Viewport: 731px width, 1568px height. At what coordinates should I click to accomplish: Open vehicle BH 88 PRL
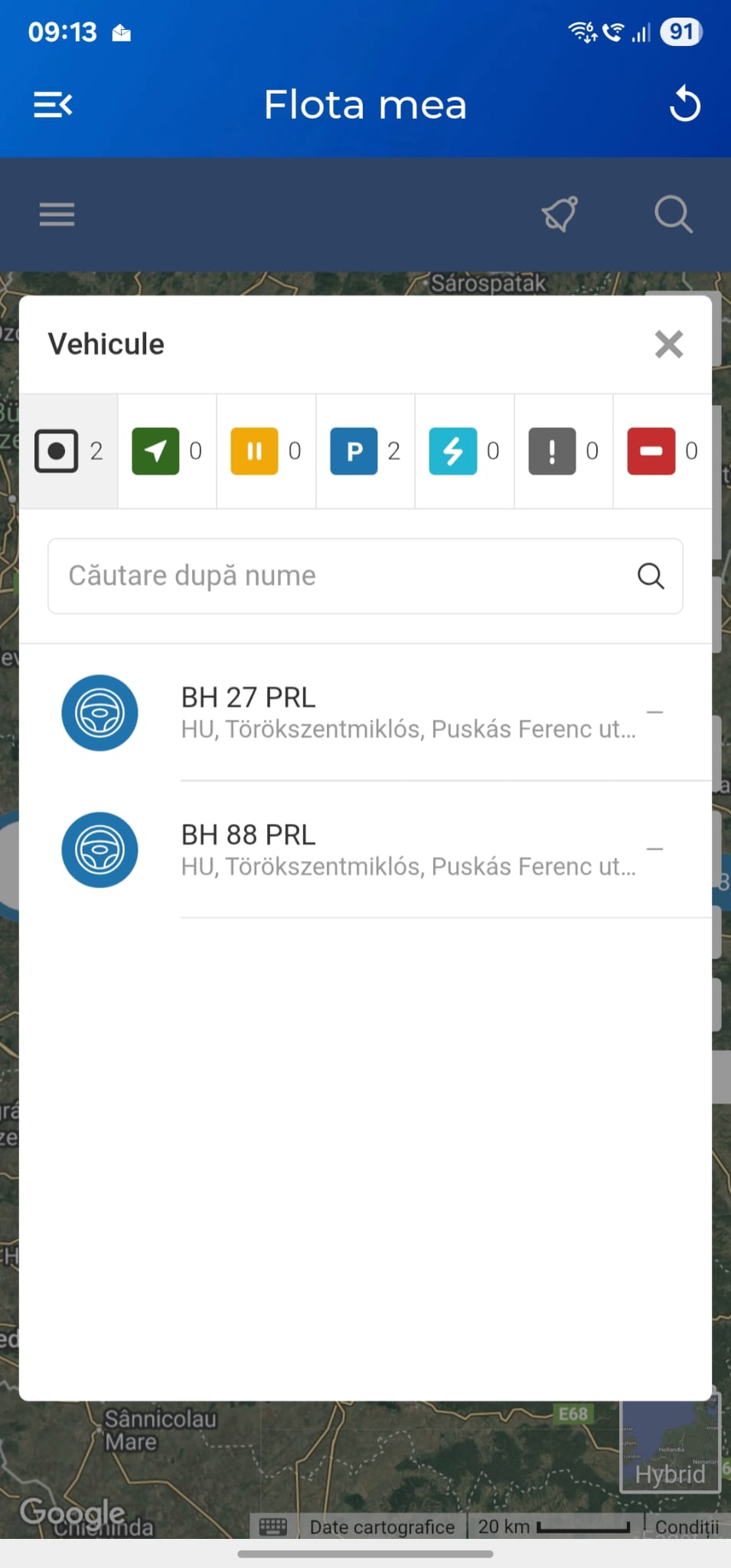[407, 850]
